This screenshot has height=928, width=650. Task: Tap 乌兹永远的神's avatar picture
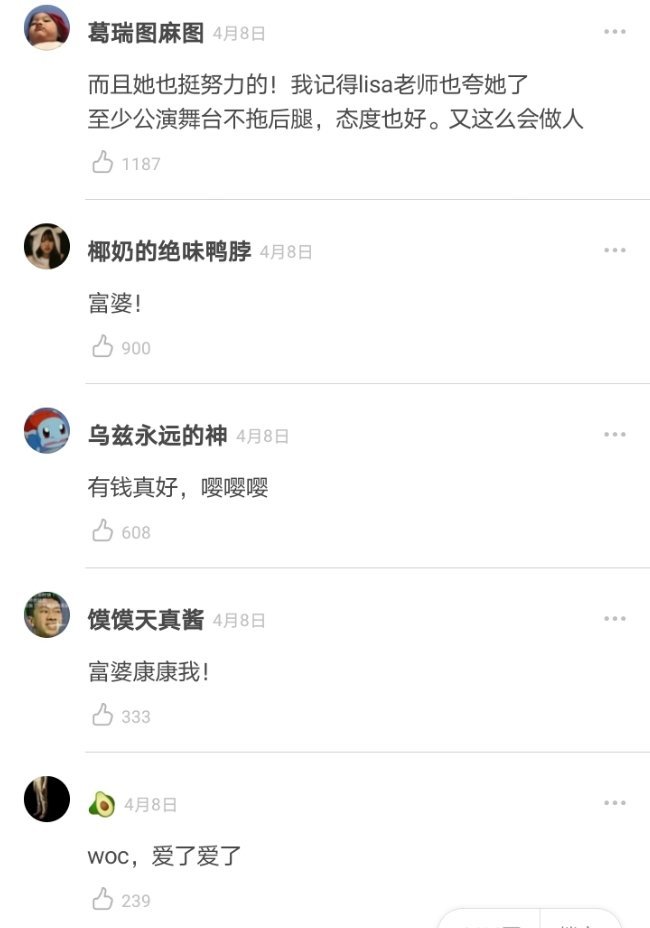[47, 431]
